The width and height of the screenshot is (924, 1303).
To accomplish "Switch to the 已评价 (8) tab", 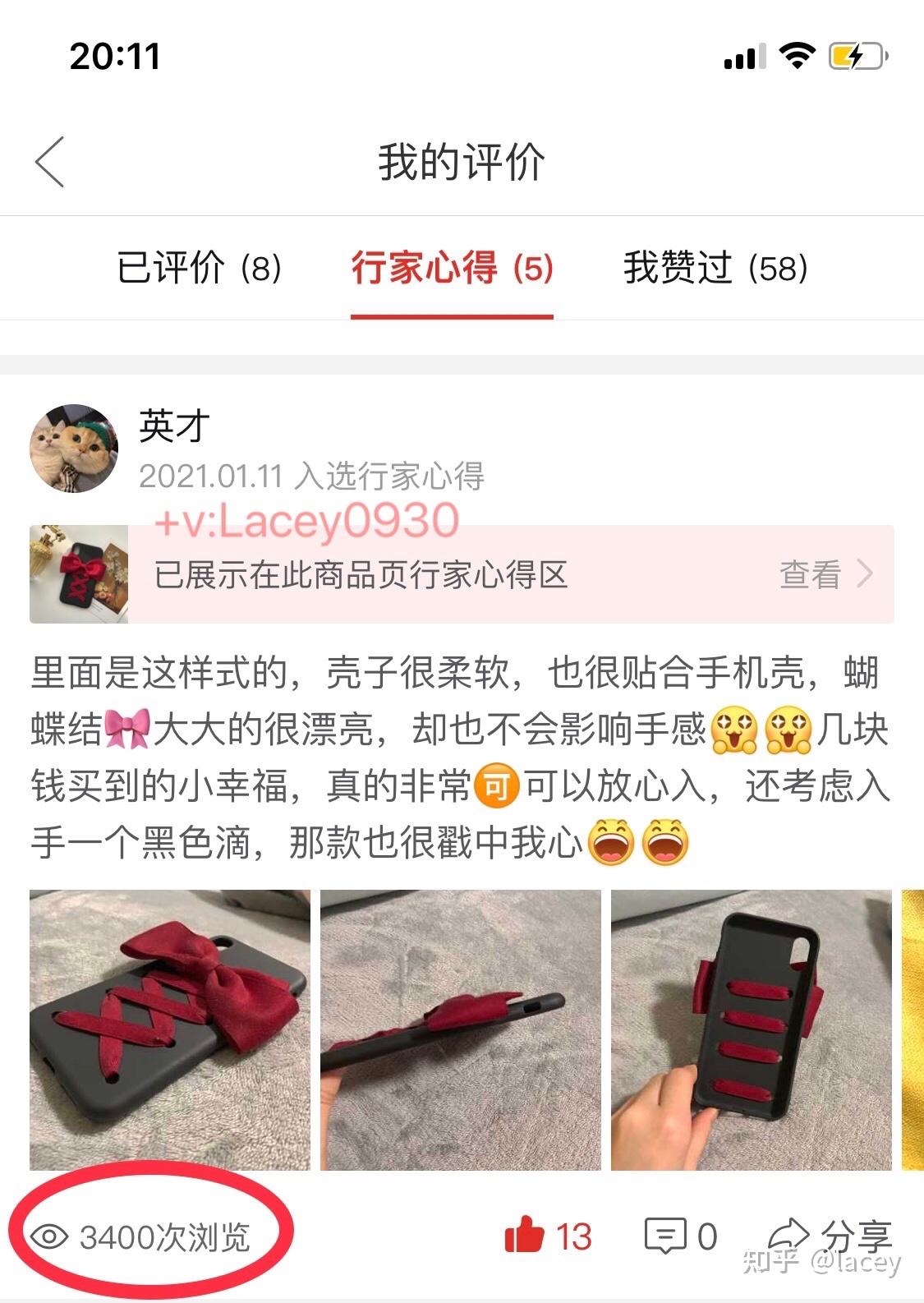I will (x=200, y=268).
